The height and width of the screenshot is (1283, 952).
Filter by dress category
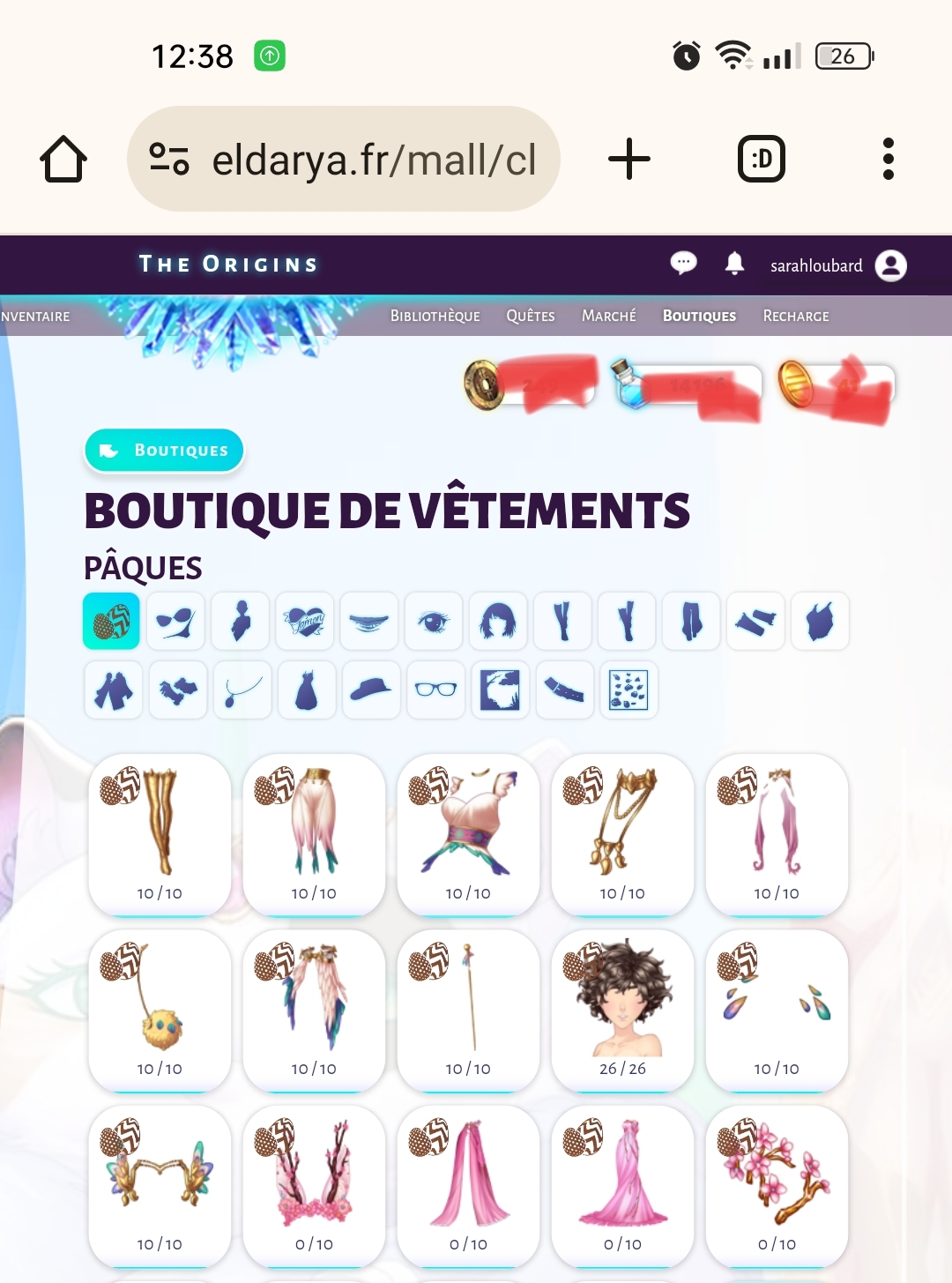pos(306,690)
